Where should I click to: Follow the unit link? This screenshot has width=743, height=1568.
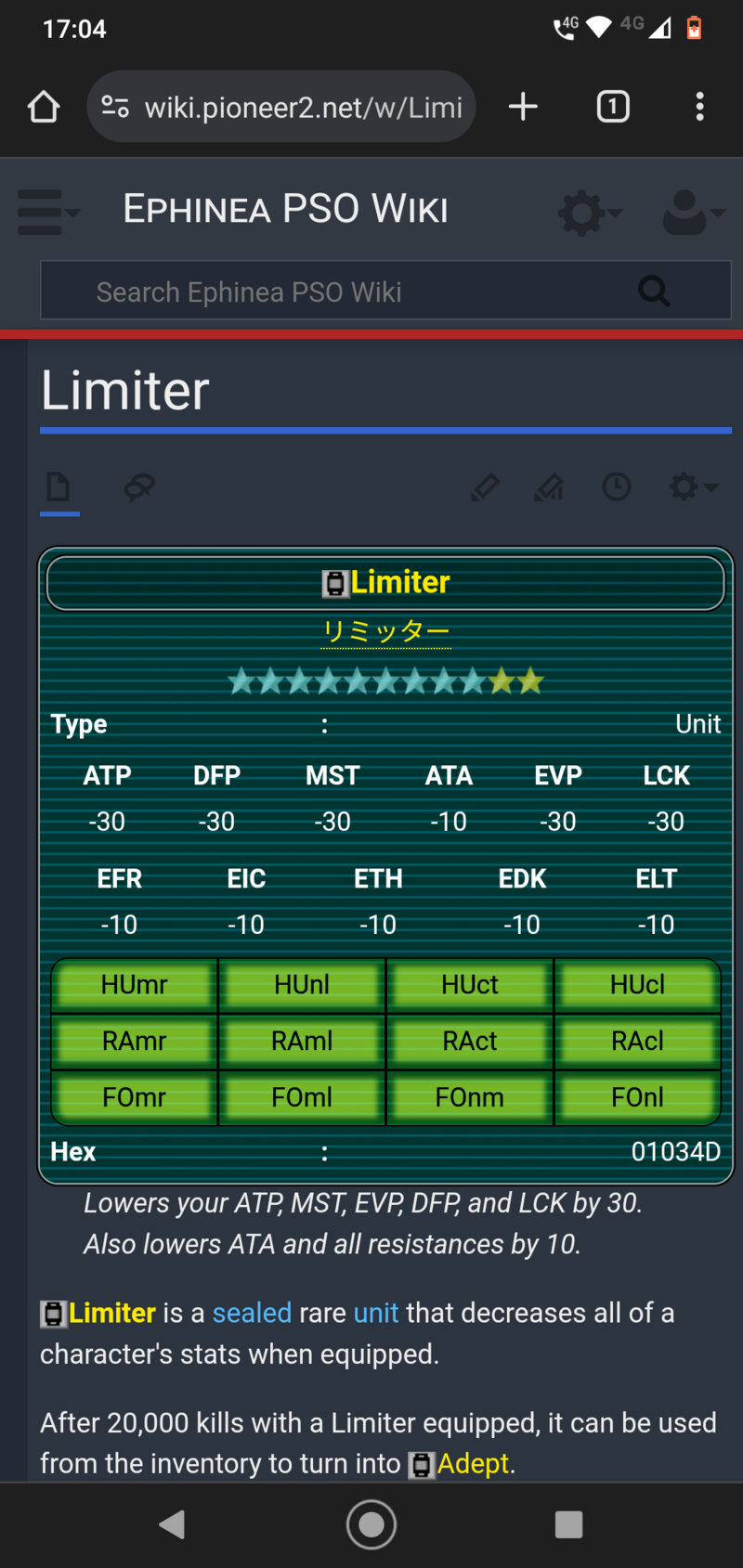point(375,1313)
